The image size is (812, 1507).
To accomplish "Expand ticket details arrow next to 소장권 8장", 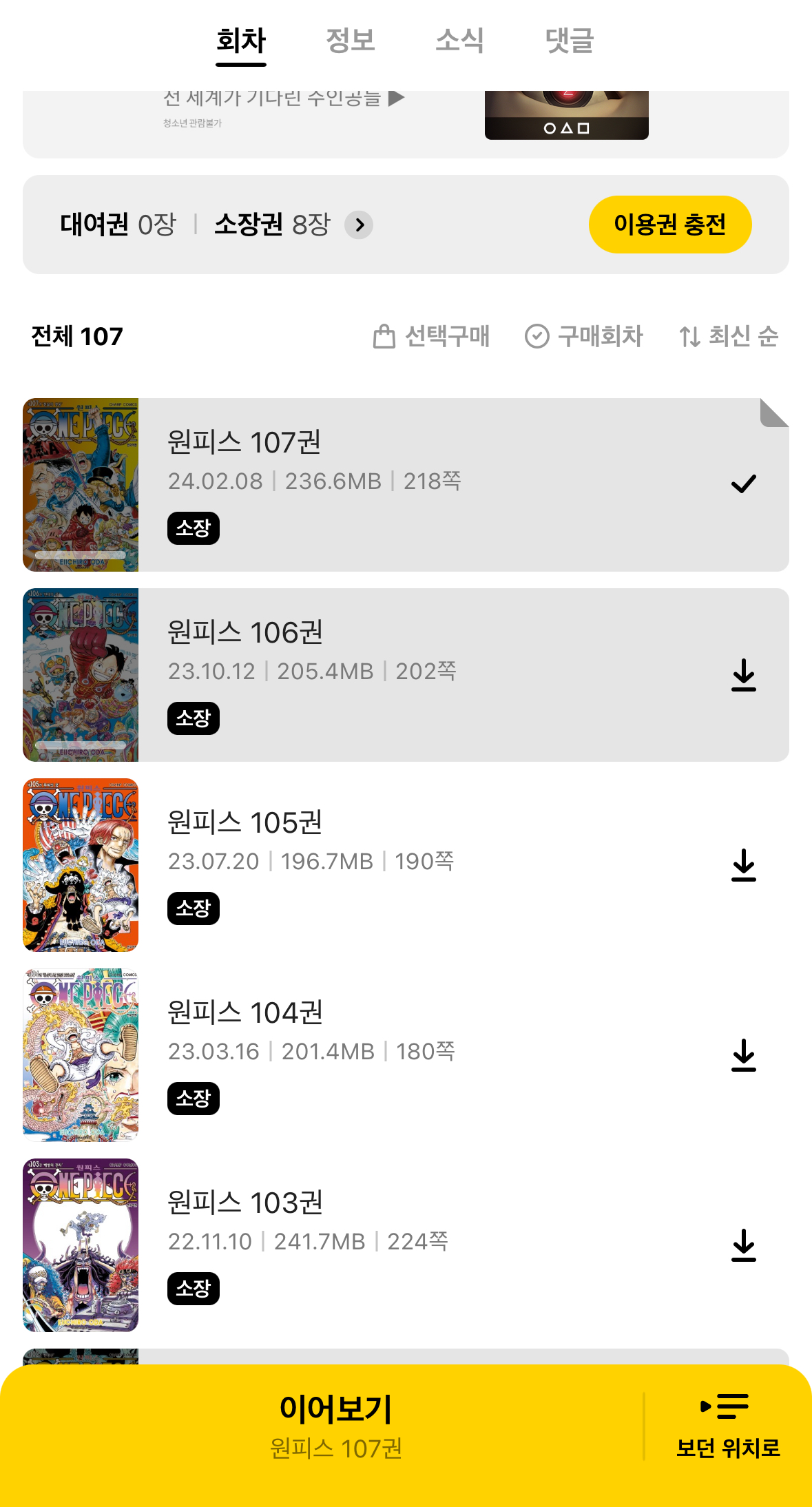I will pyautogui.click(x=359, y=225).
